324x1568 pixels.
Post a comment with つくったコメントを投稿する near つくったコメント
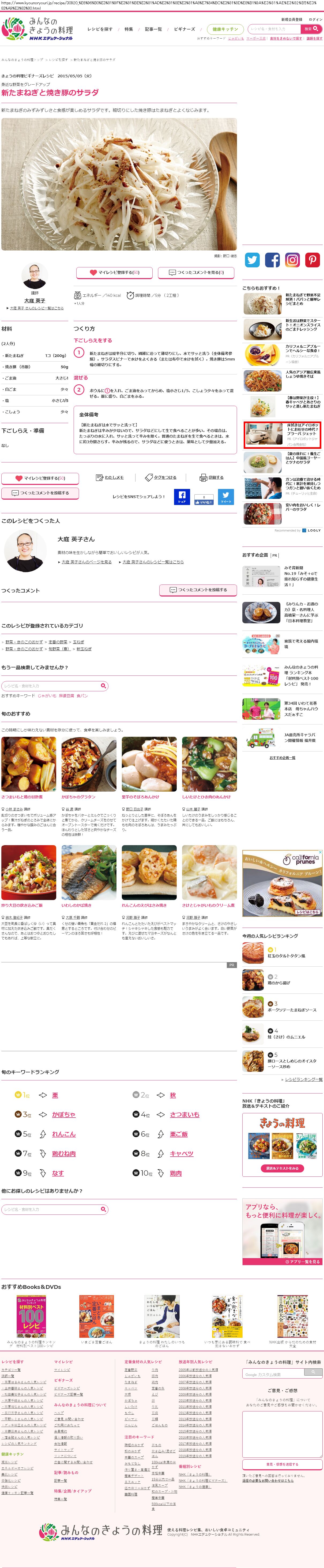(x=198, y=590)
